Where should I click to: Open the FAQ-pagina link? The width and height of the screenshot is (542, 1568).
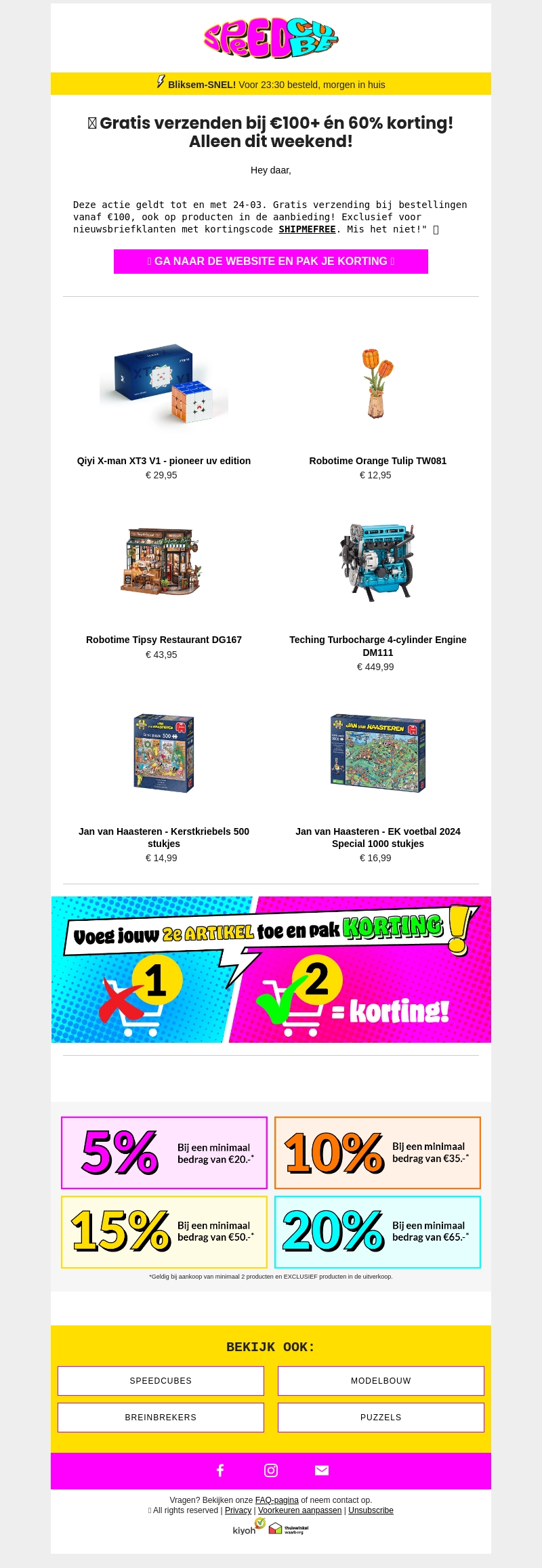click(x=276, y=1500)
